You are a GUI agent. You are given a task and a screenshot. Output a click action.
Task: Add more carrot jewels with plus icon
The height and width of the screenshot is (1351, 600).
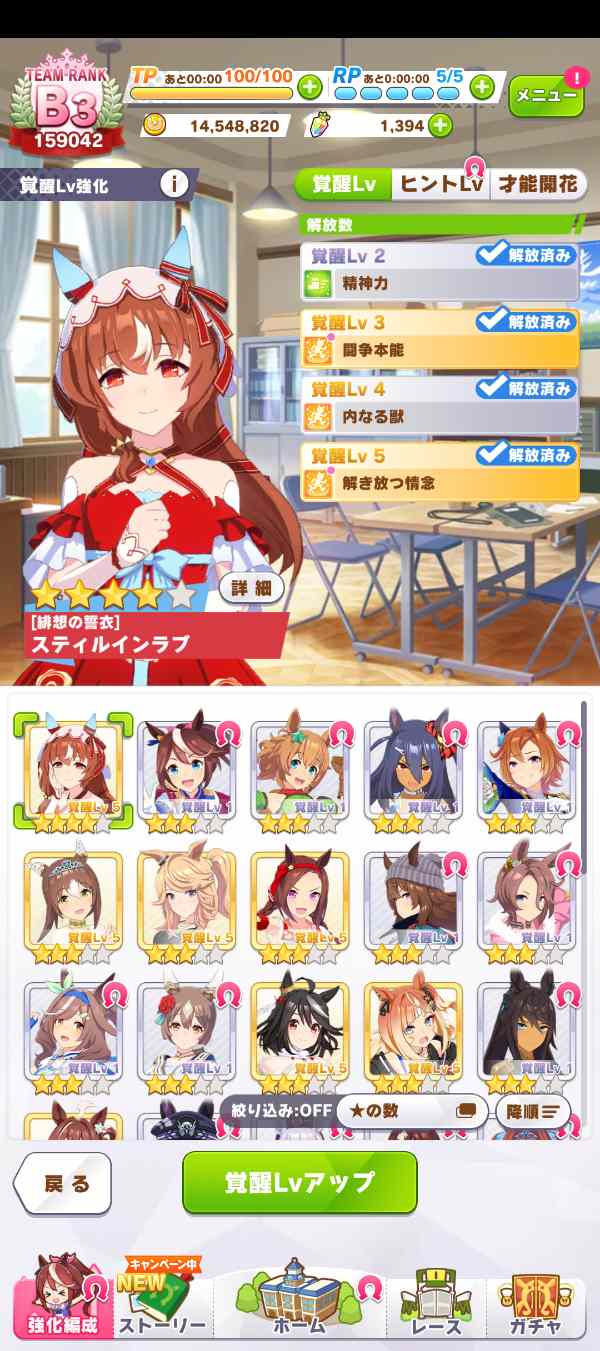[x=439, y=126]
